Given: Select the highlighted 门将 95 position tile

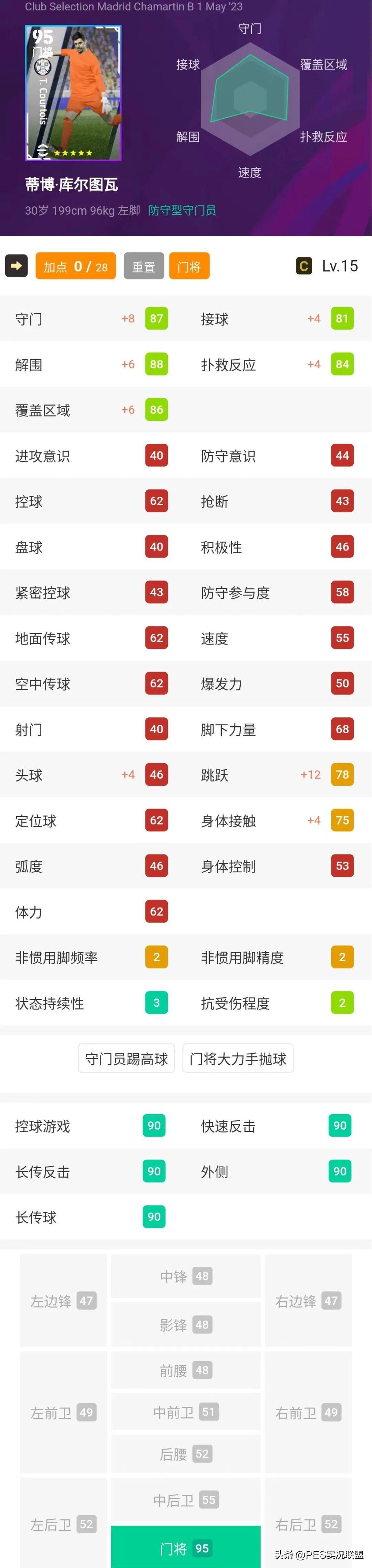Looking at the screenshot, I should tap(185, 1548).
